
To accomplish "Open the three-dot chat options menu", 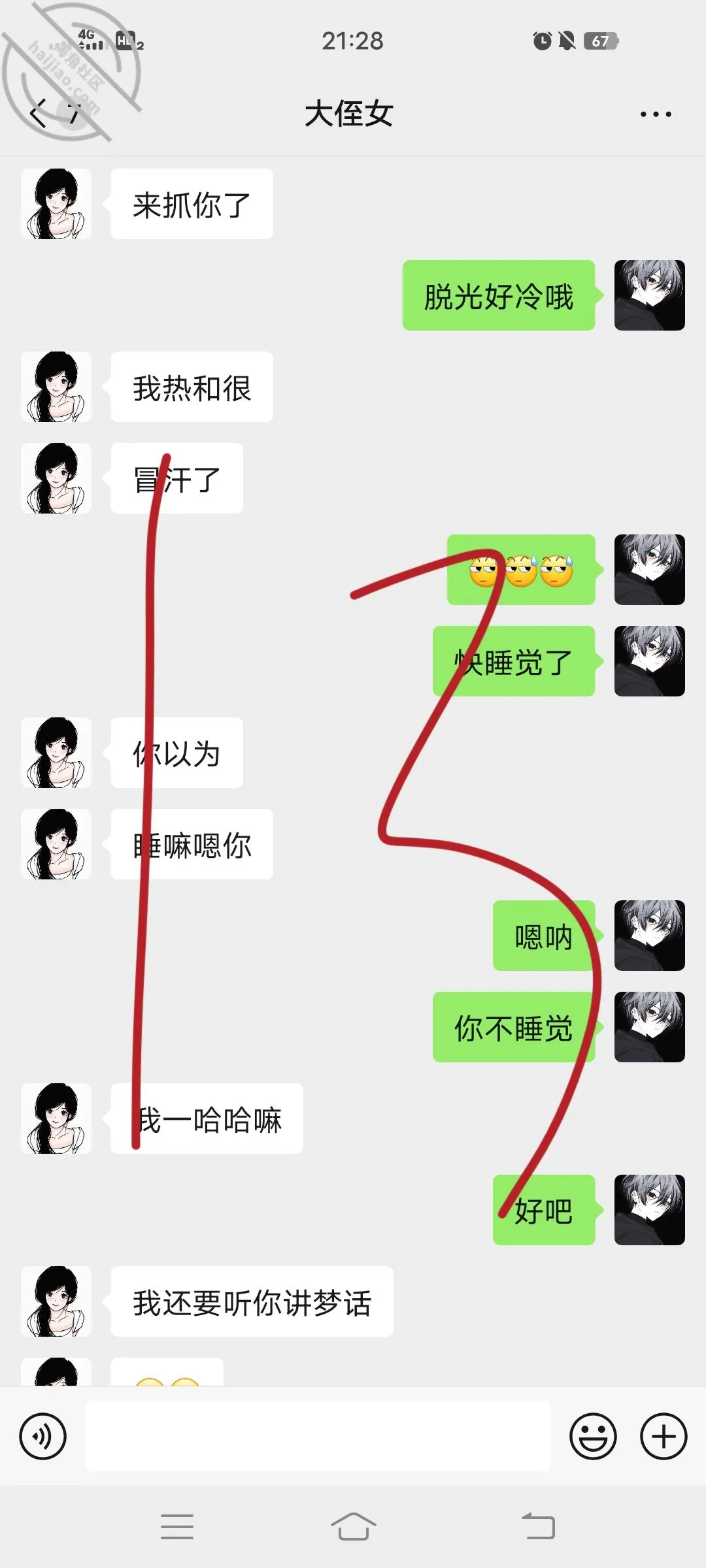I will 656,114.
